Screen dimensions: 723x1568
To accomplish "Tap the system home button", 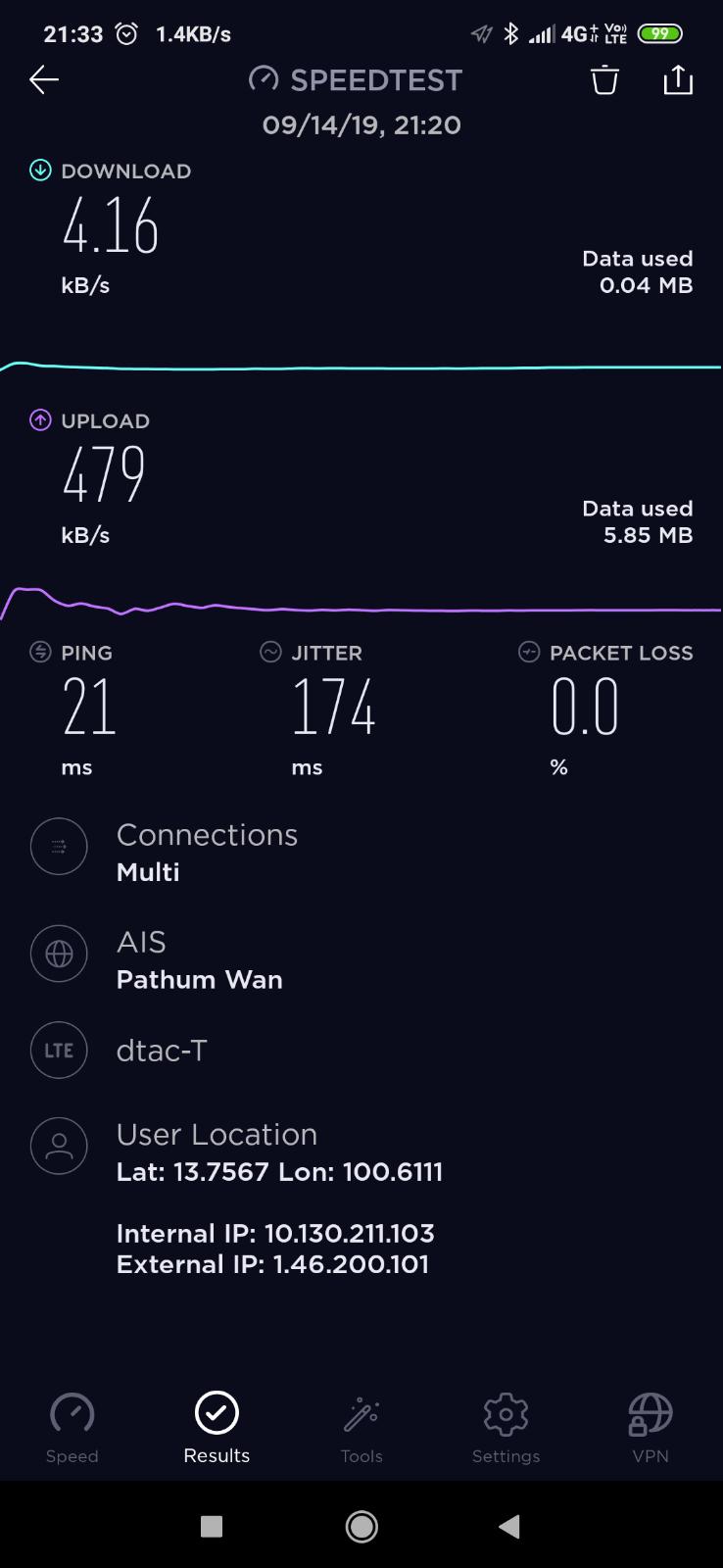I will [x=361, y=1526].
